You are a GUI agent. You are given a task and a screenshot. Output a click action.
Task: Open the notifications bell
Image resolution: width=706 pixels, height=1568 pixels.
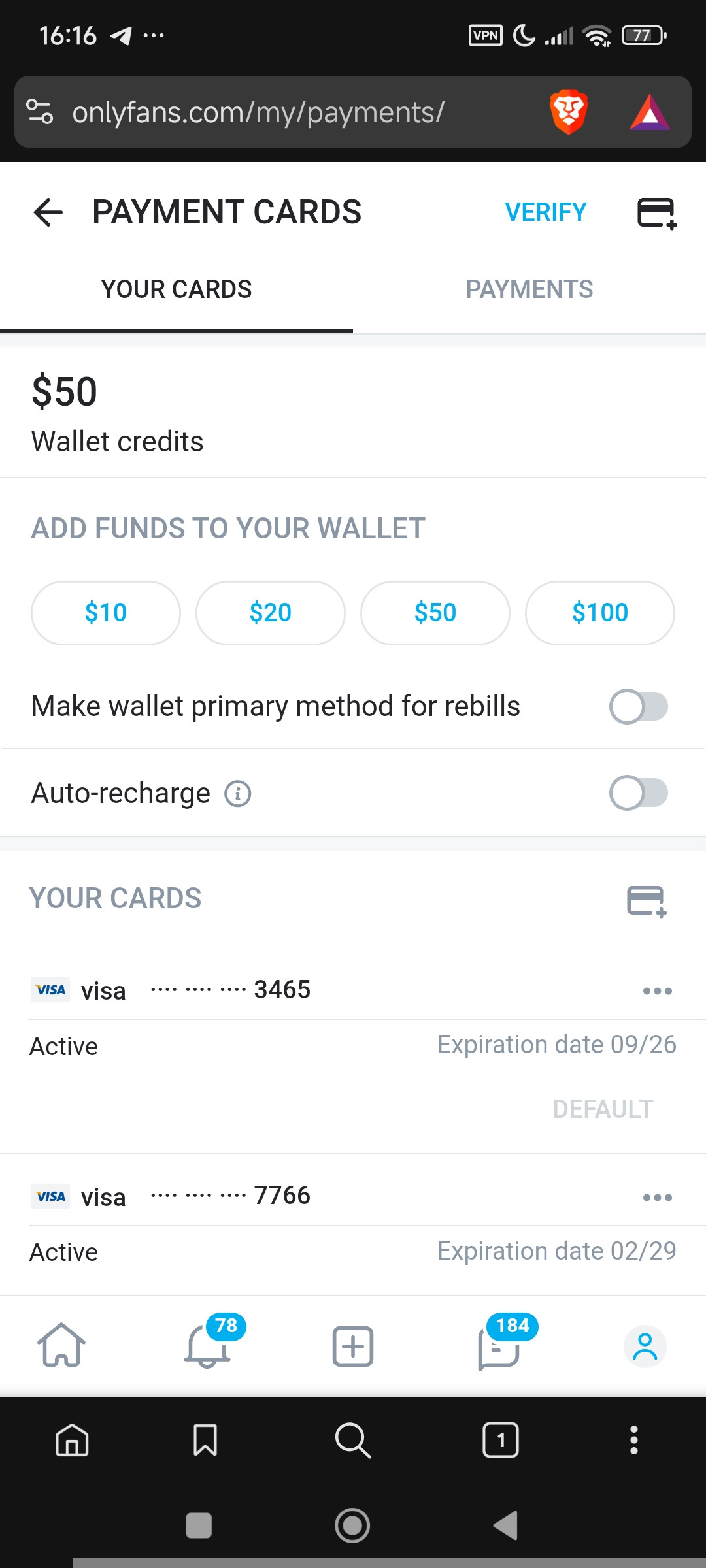[208, 1345]
